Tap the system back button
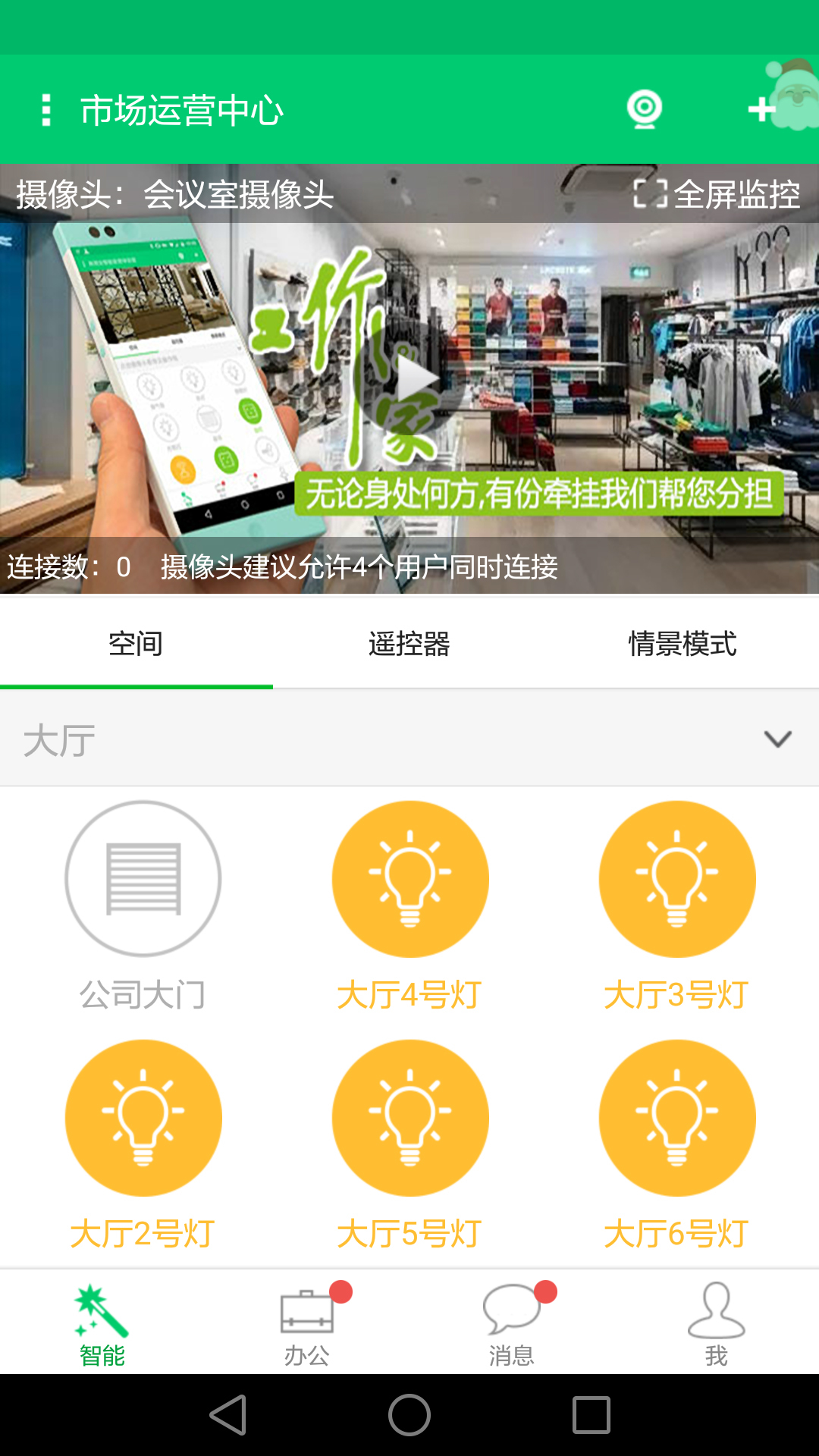This screenshot has width=819, height=1456. tap(228, 1415)
